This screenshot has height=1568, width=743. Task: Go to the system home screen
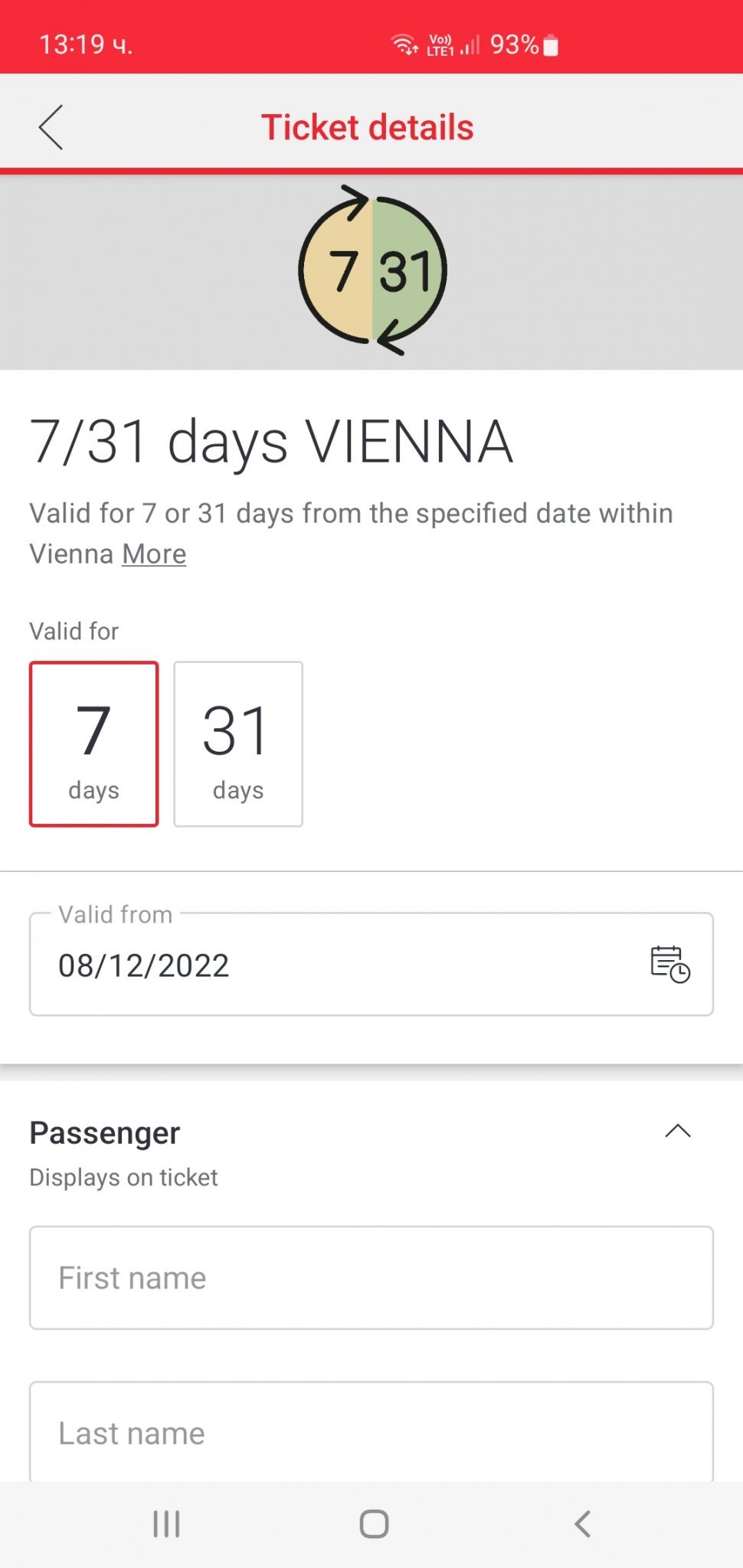[x=374, y=1524]
